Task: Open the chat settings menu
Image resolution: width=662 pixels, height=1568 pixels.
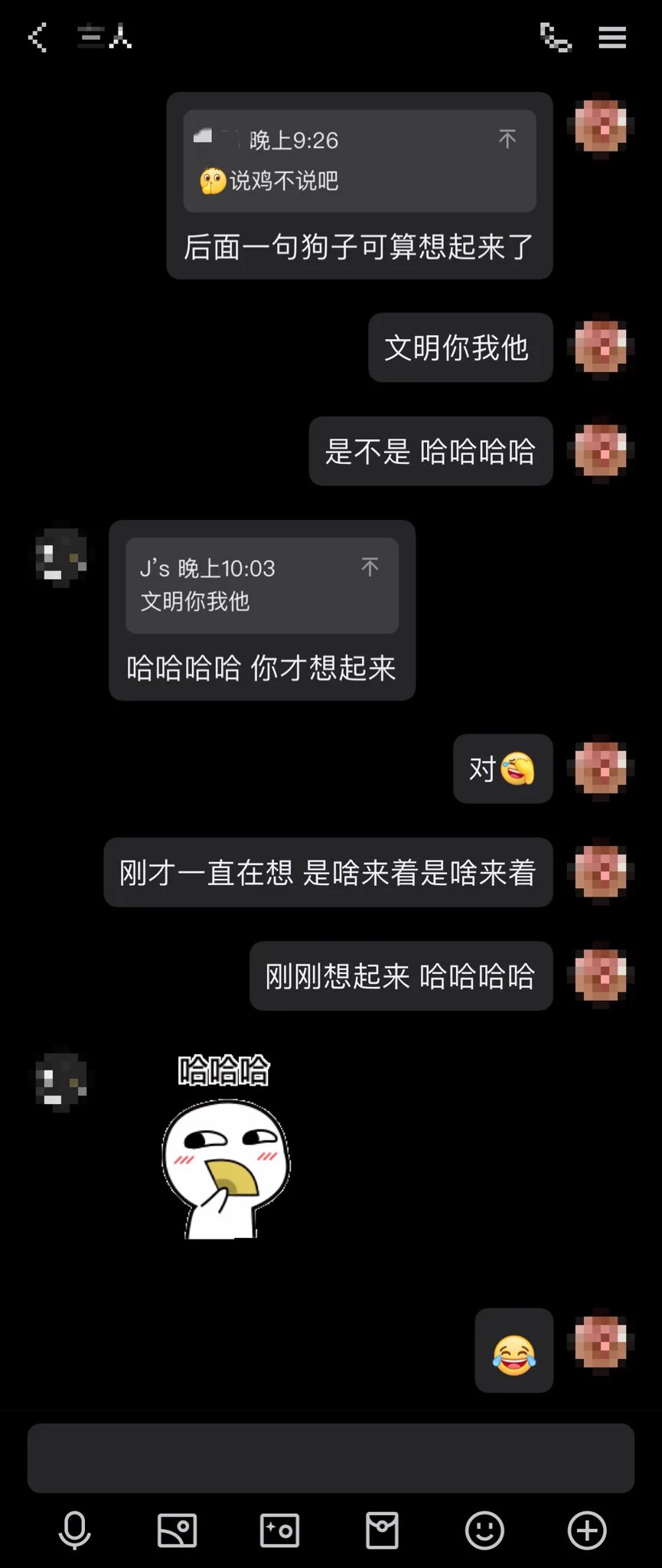Action: pyautogui.click(x=612, y=37)
